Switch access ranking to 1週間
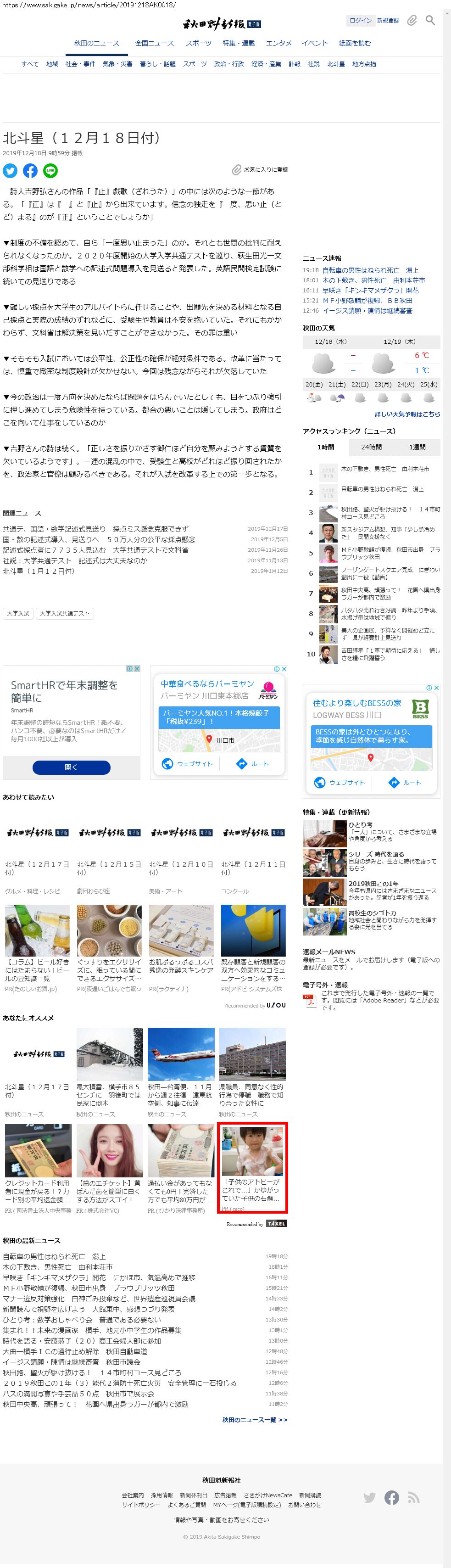Image resolution: width=451 pixels, height=1568 pixels. point(417,447)
